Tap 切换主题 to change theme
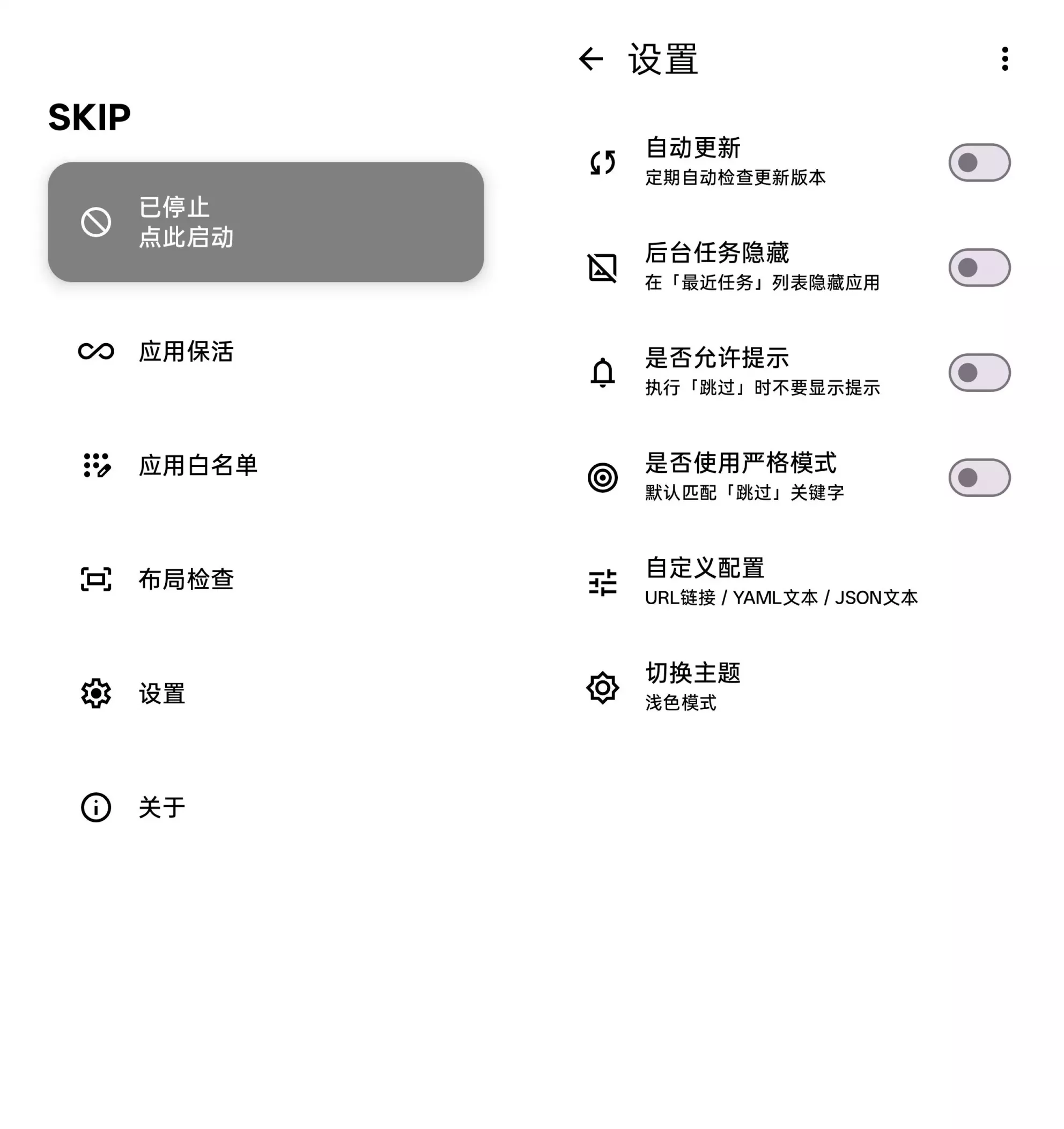This screenshot has width=1064, height=1129. point(692,687)
